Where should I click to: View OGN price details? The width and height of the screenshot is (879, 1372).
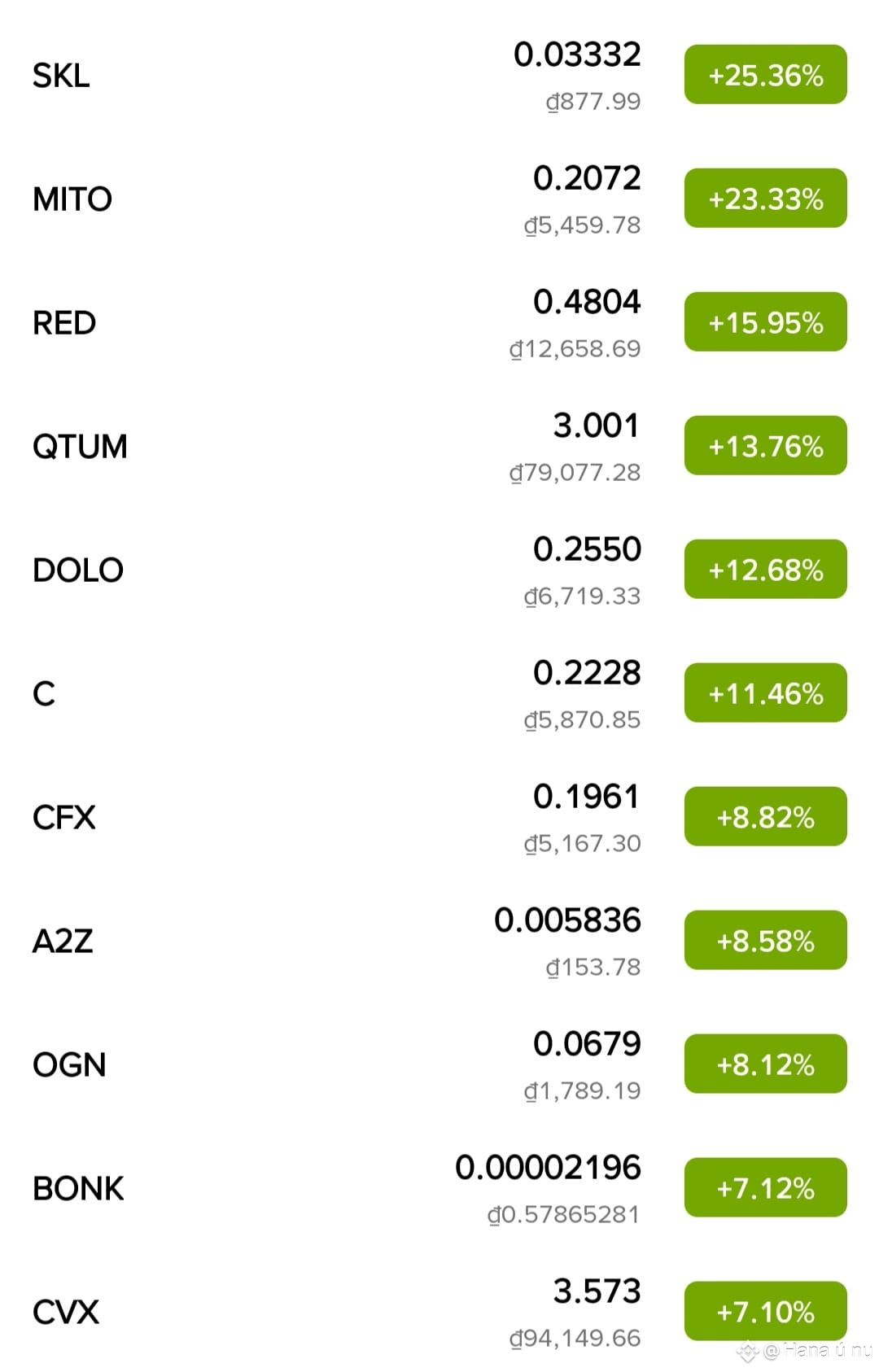439,1064
